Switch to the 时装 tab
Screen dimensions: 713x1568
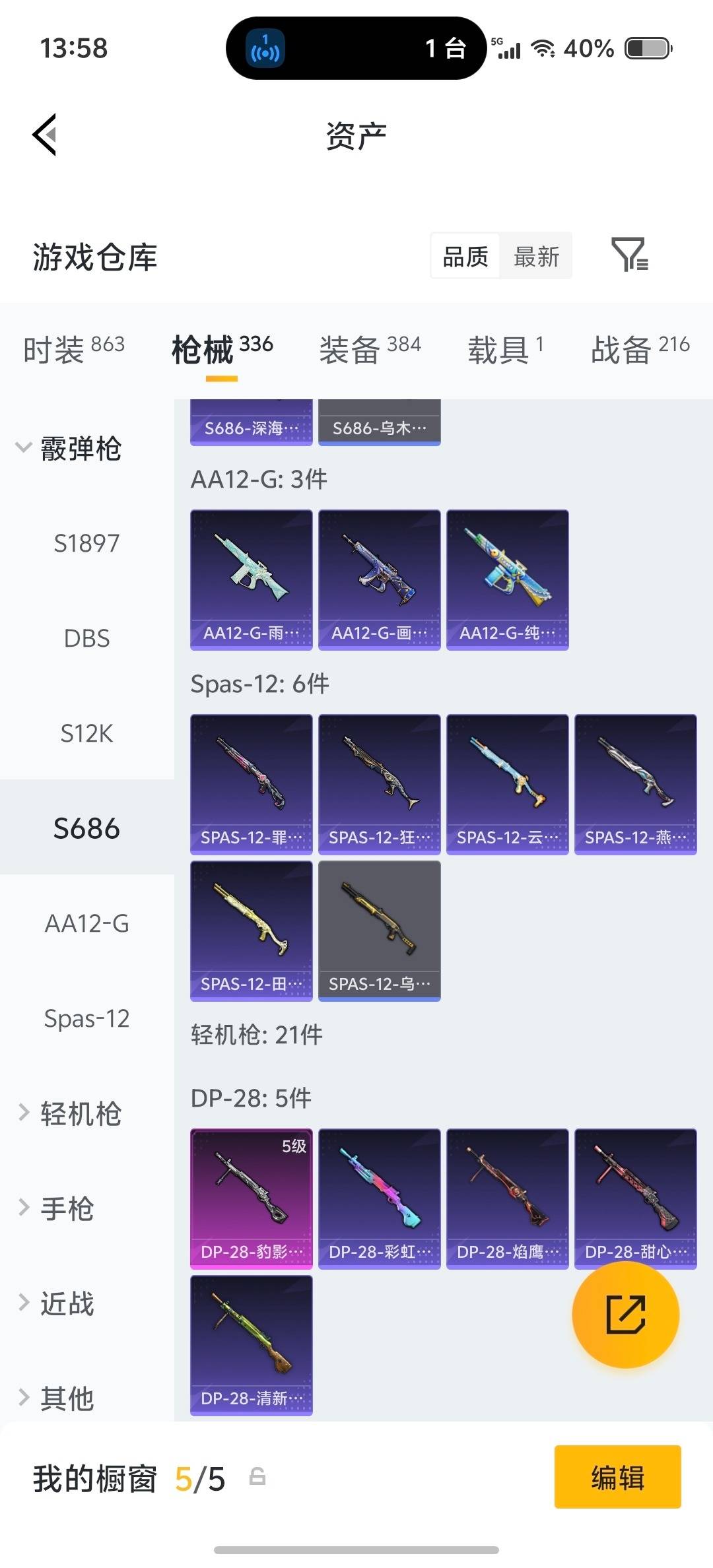[73, 348]
